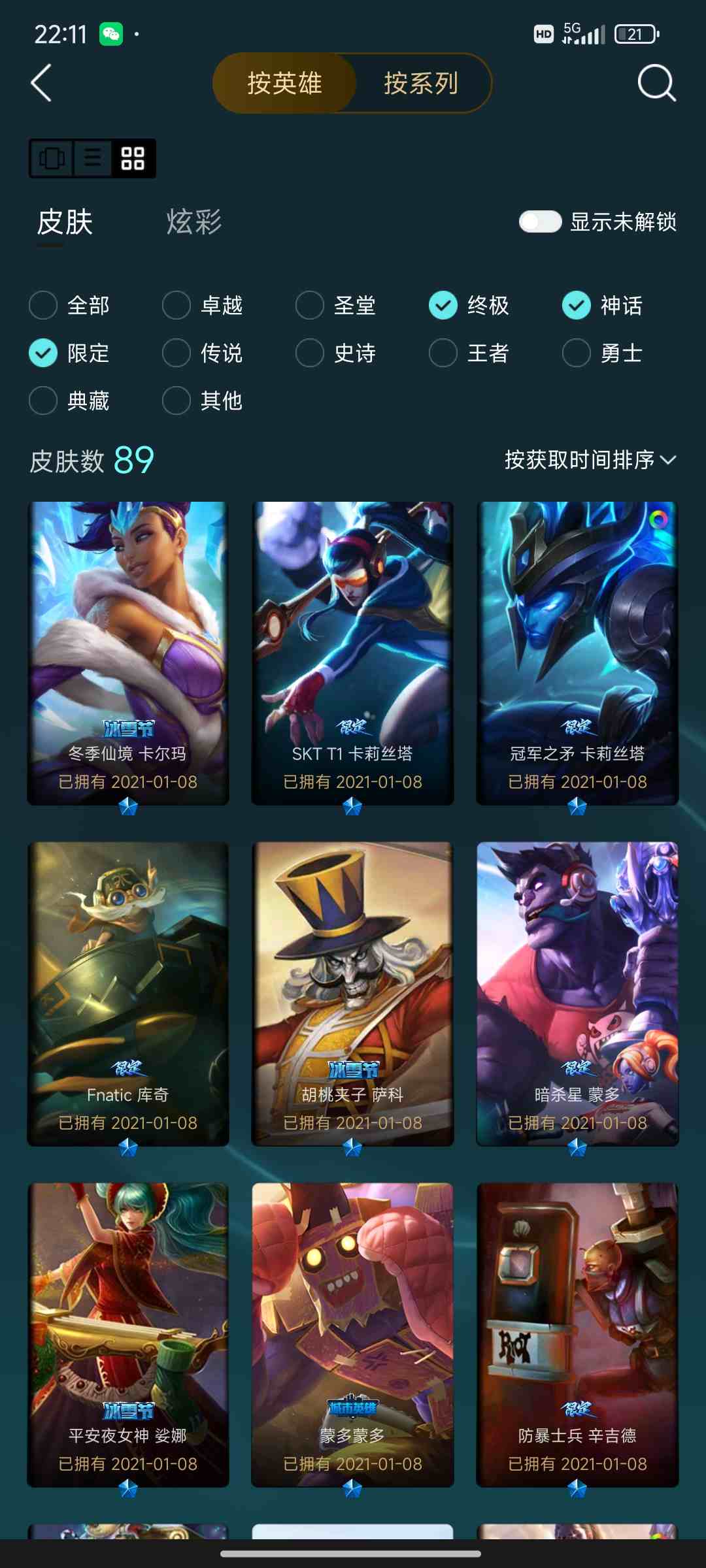Open the search magnifier icon
The image size is (706, 1568).
tap(656, 83)
